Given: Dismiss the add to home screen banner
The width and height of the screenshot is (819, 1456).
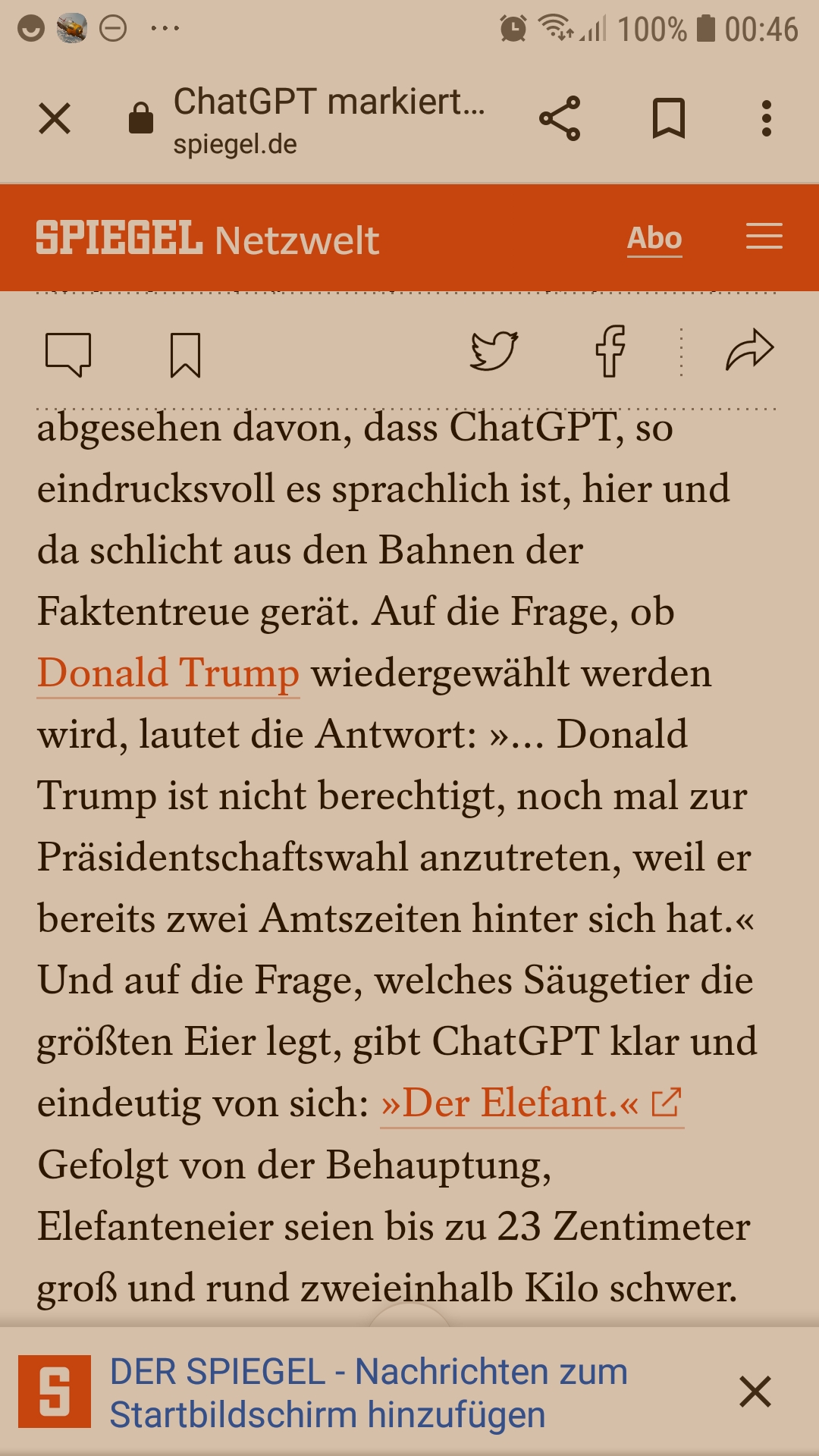Looking at the screenshot, I should [755, 1392].
